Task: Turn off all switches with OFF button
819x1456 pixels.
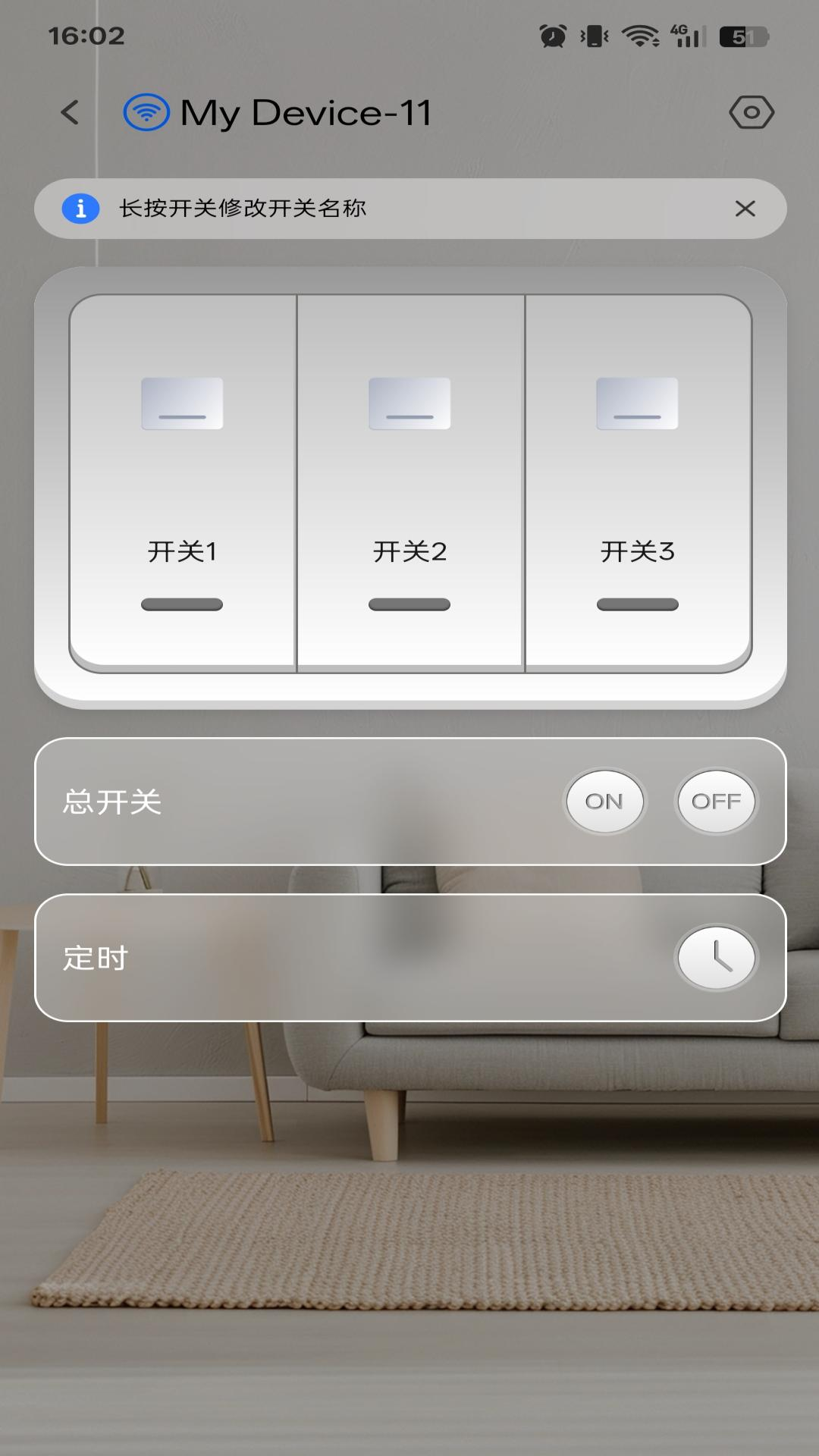Action: [715, 802]
